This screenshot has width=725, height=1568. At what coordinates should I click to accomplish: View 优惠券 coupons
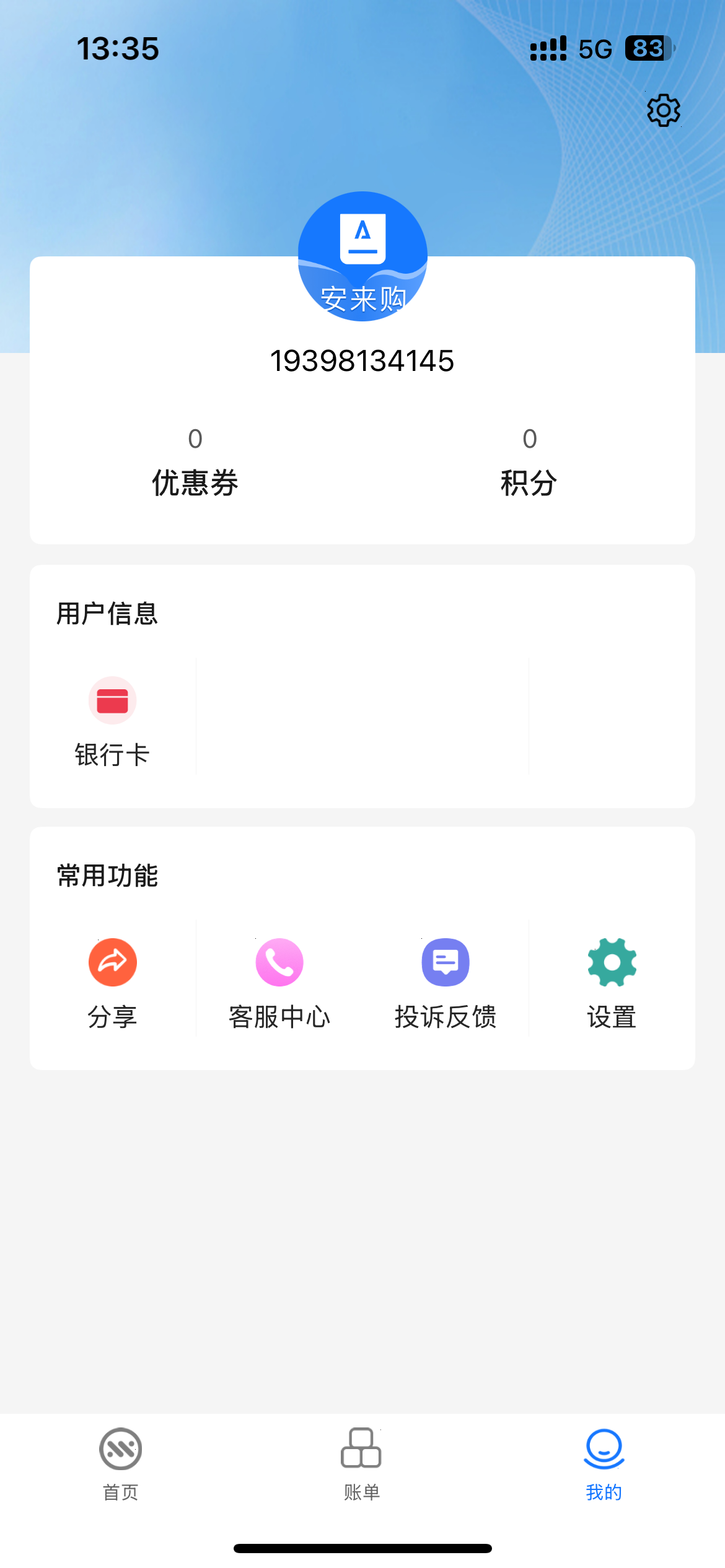pos(195,463)
